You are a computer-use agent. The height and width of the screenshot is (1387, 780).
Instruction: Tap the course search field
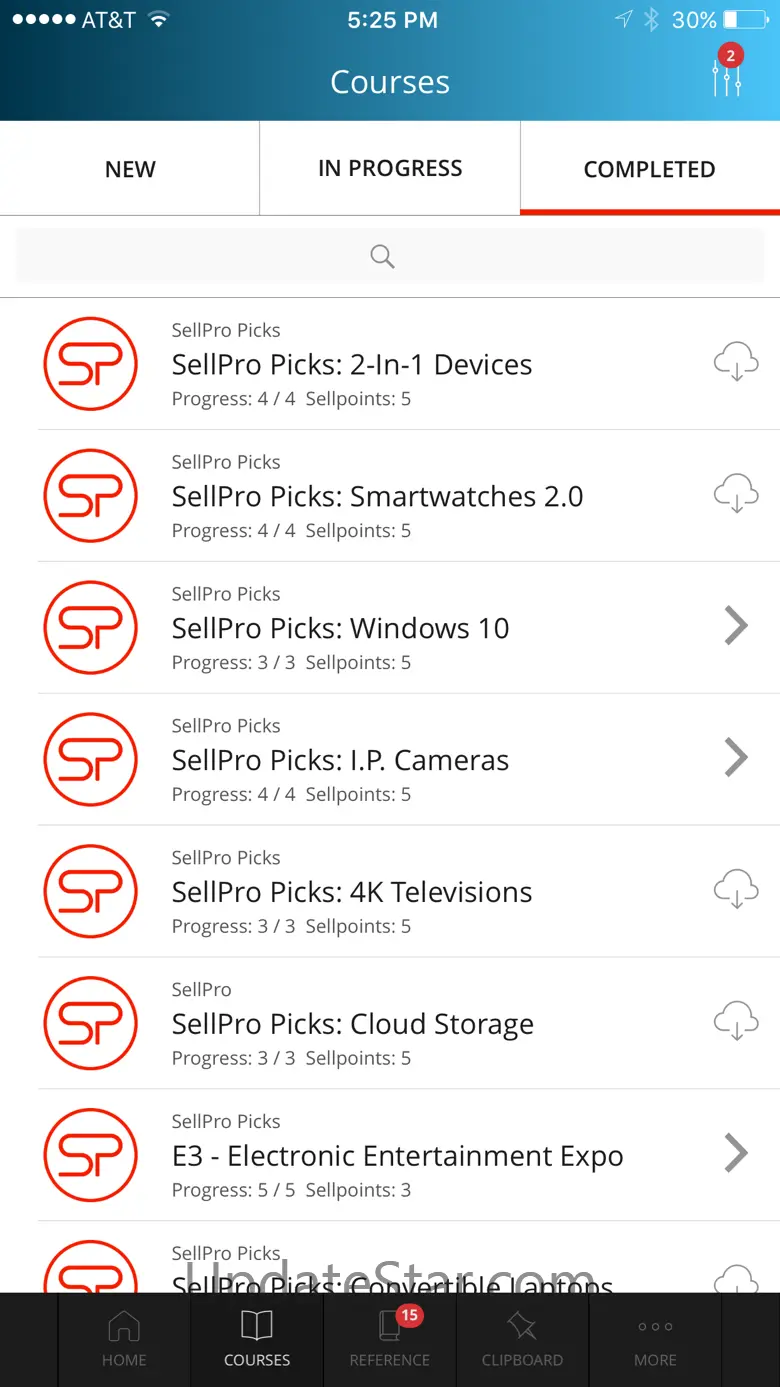390,256
